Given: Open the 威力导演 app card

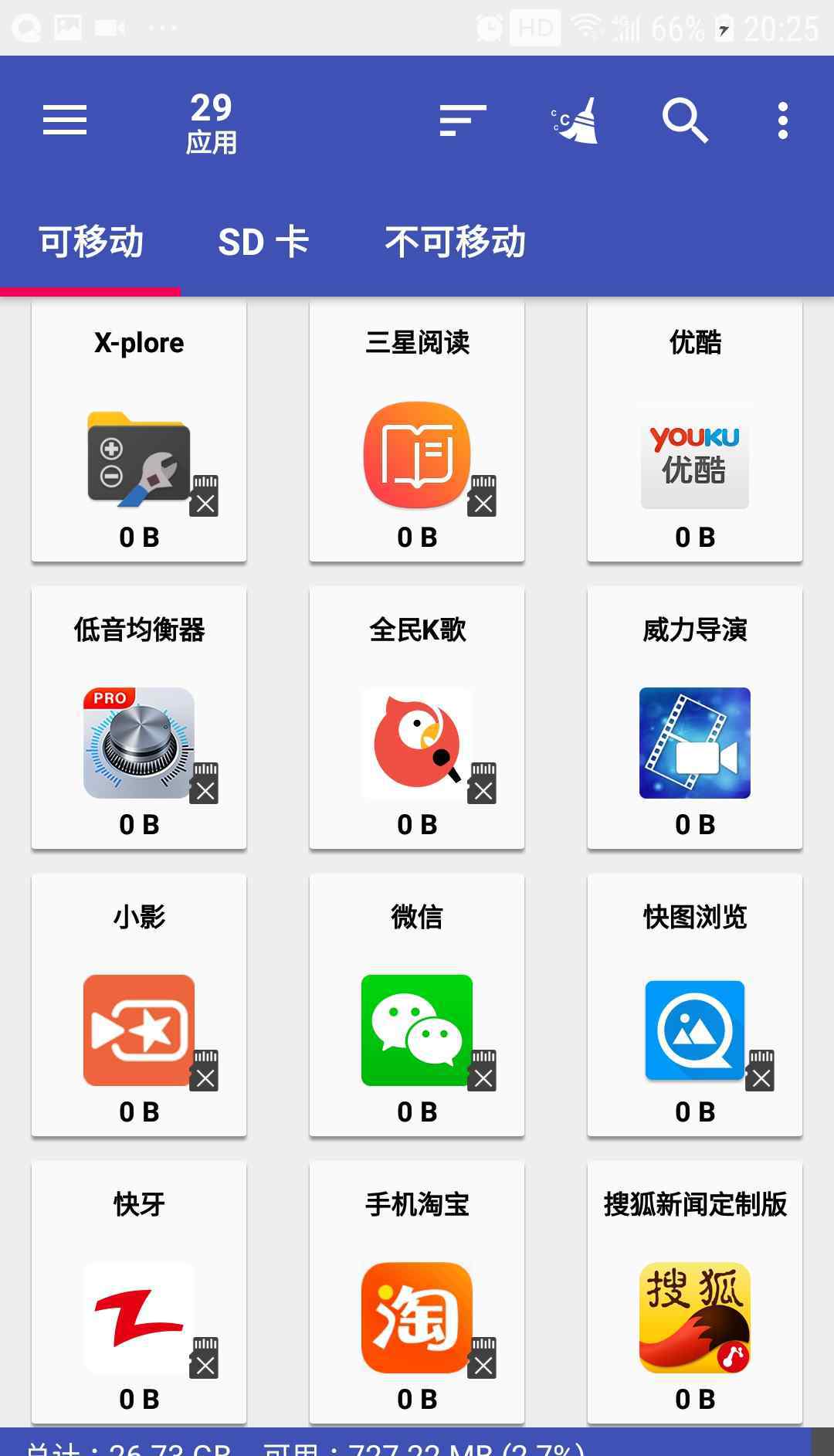Looking at the screenshot, I should click(x=695, y=718).
